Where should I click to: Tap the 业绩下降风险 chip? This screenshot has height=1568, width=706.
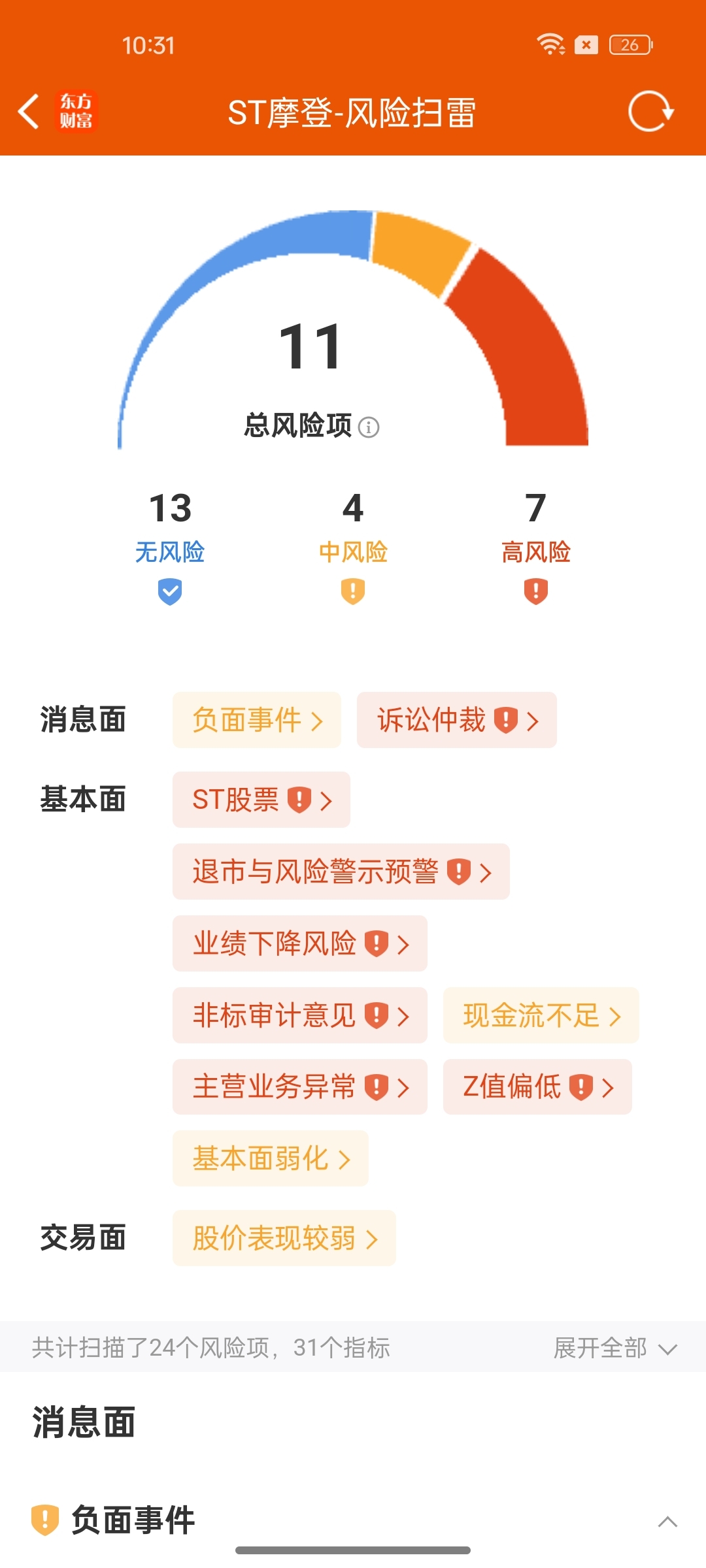[x=299, y=943]
